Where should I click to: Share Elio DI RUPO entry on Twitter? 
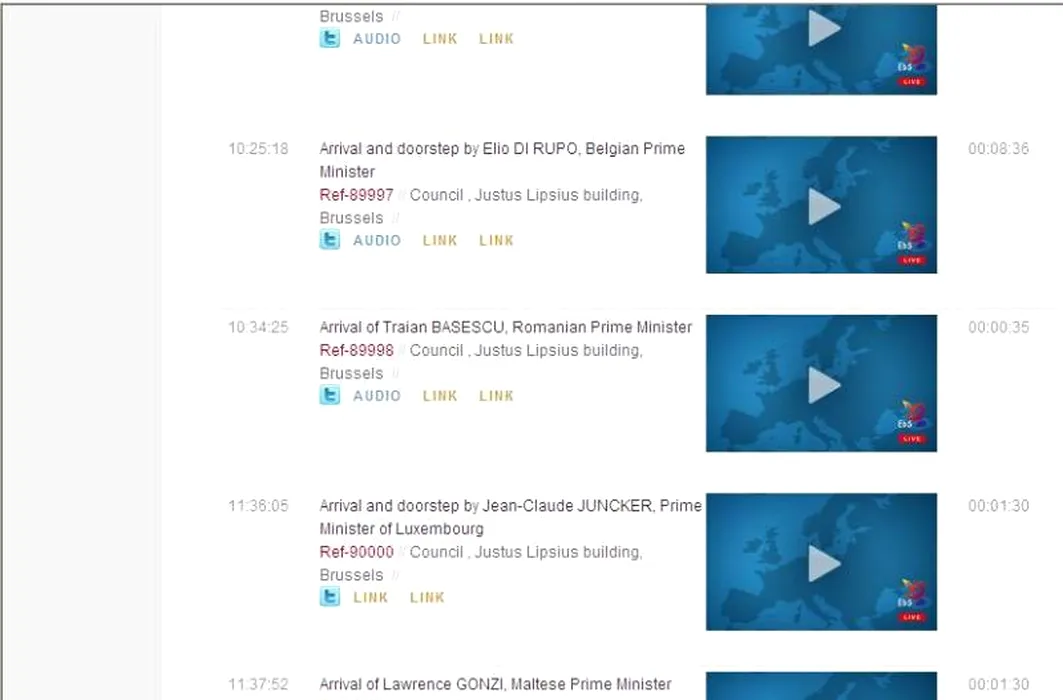pyautogui.click(x=329, y=240)
